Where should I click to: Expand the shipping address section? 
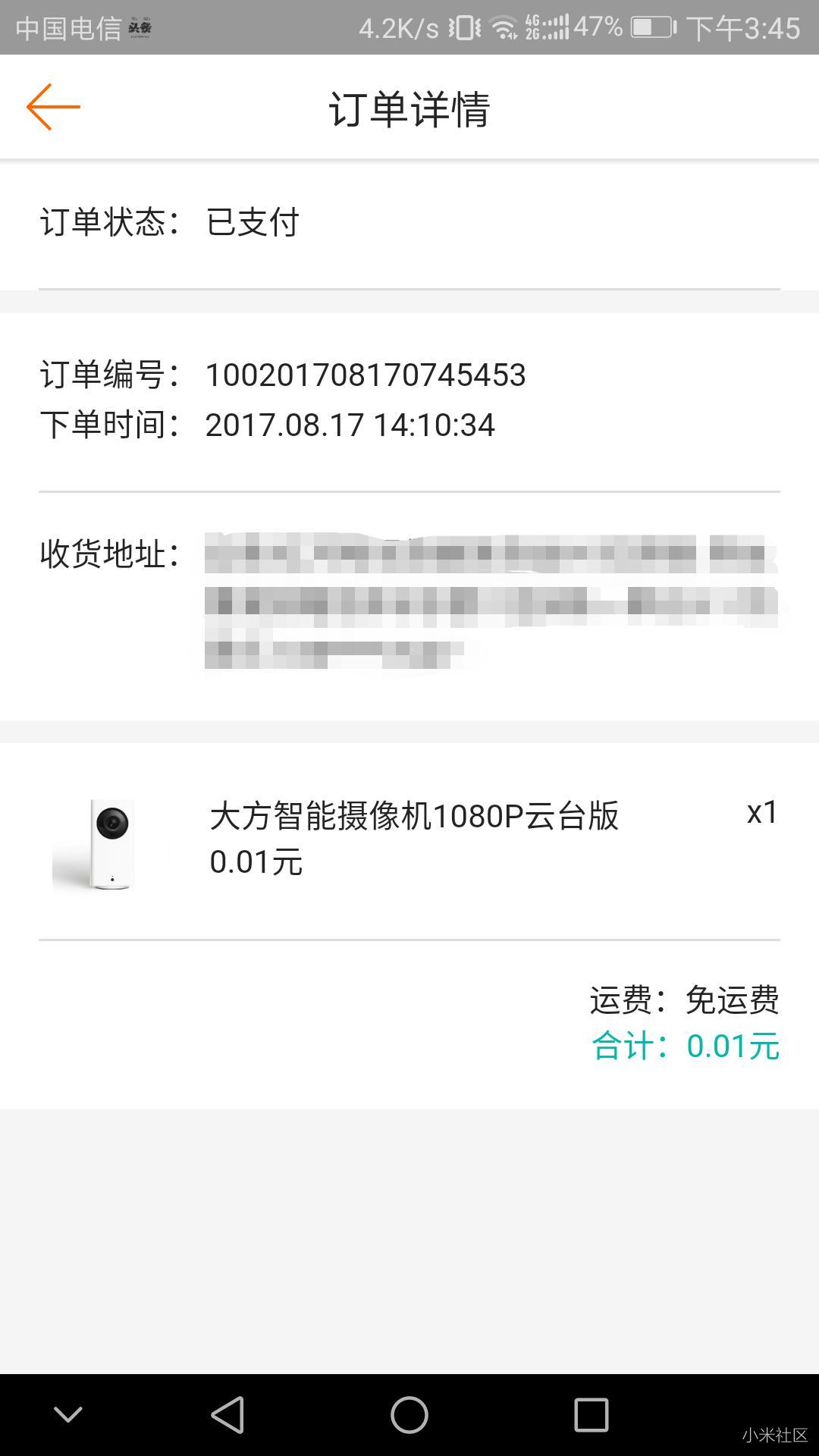click(409, 599)
